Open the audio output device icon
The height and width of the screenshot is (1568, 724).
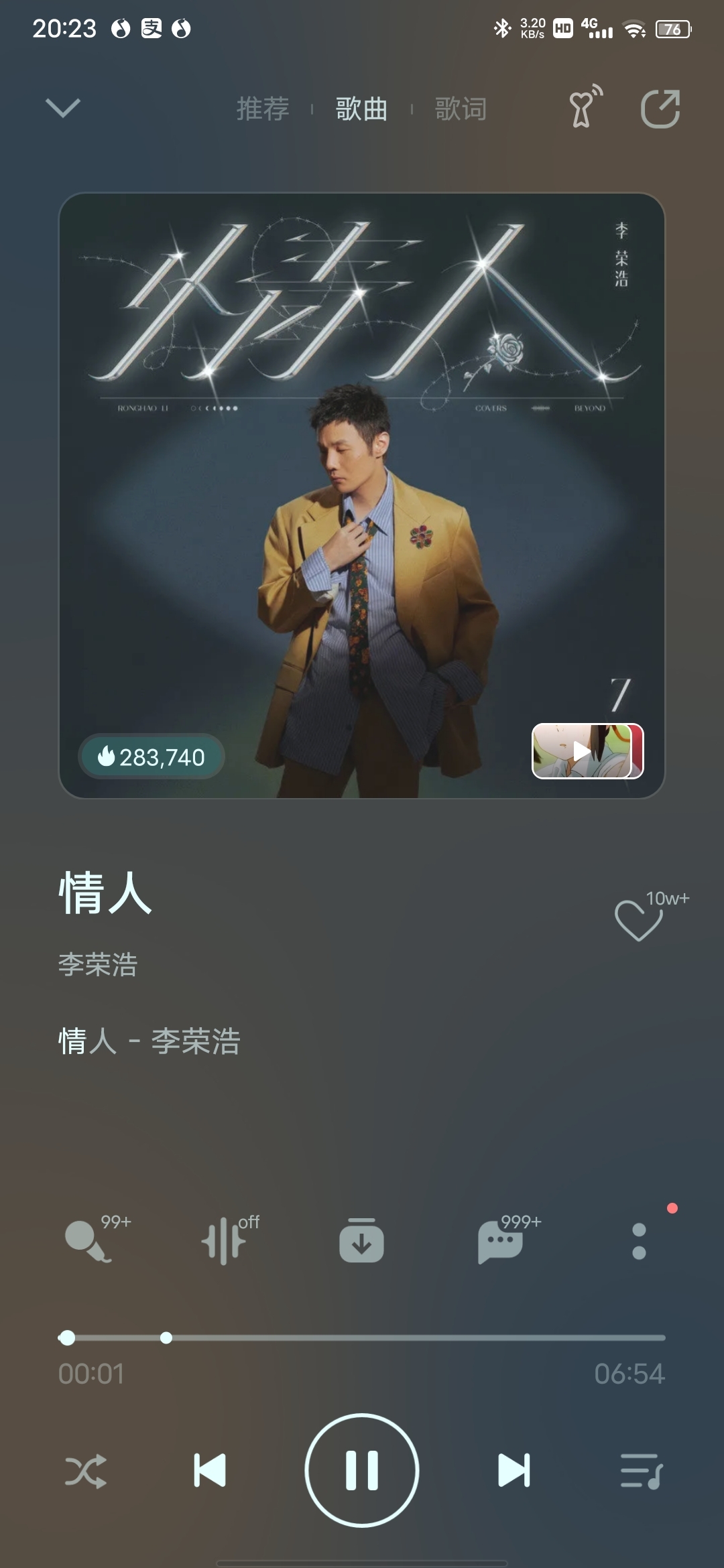[x=585, y=107]
